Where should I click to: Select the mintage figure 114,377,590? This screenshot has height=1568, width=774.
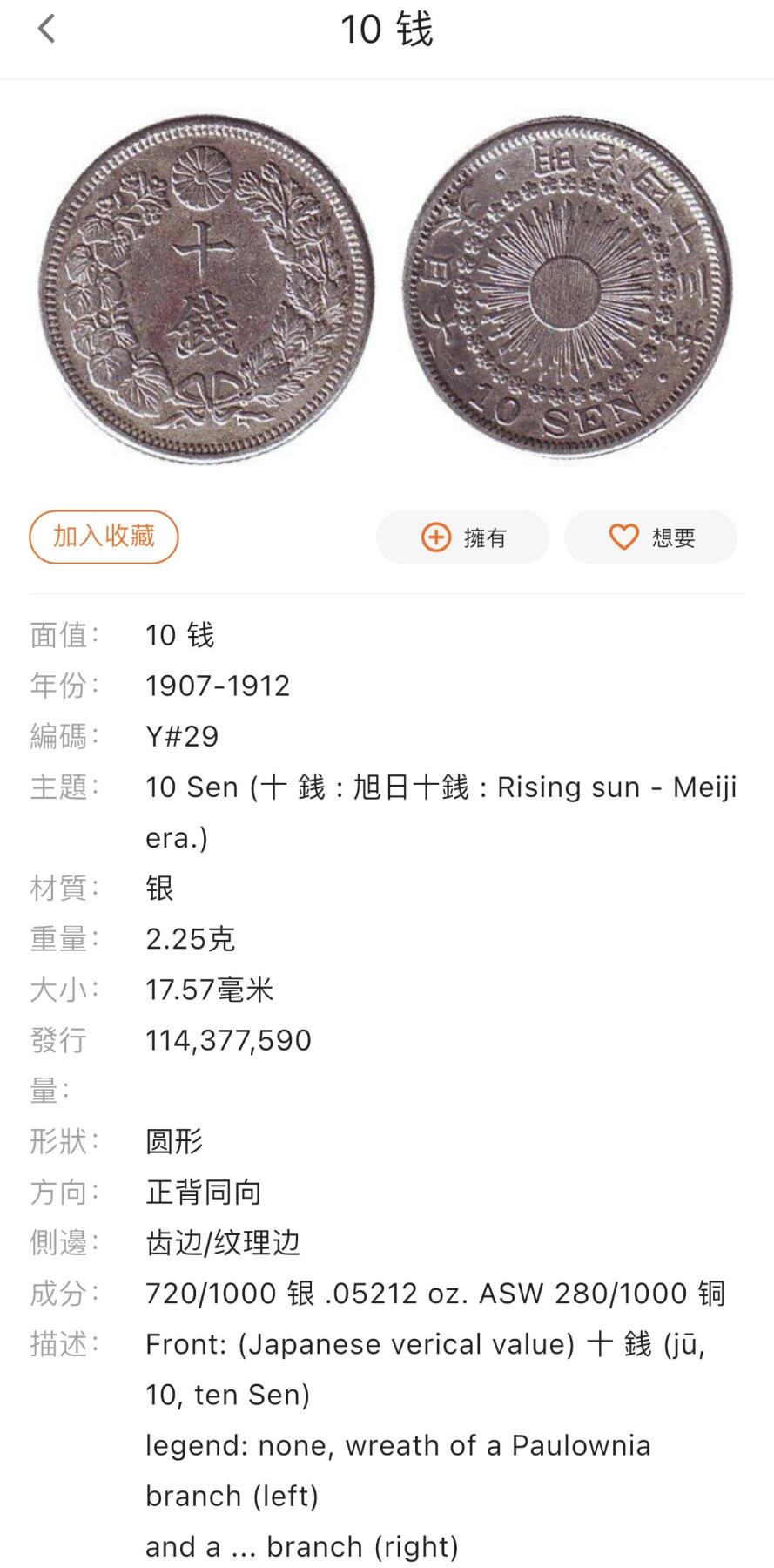(x=228, y=1040)
